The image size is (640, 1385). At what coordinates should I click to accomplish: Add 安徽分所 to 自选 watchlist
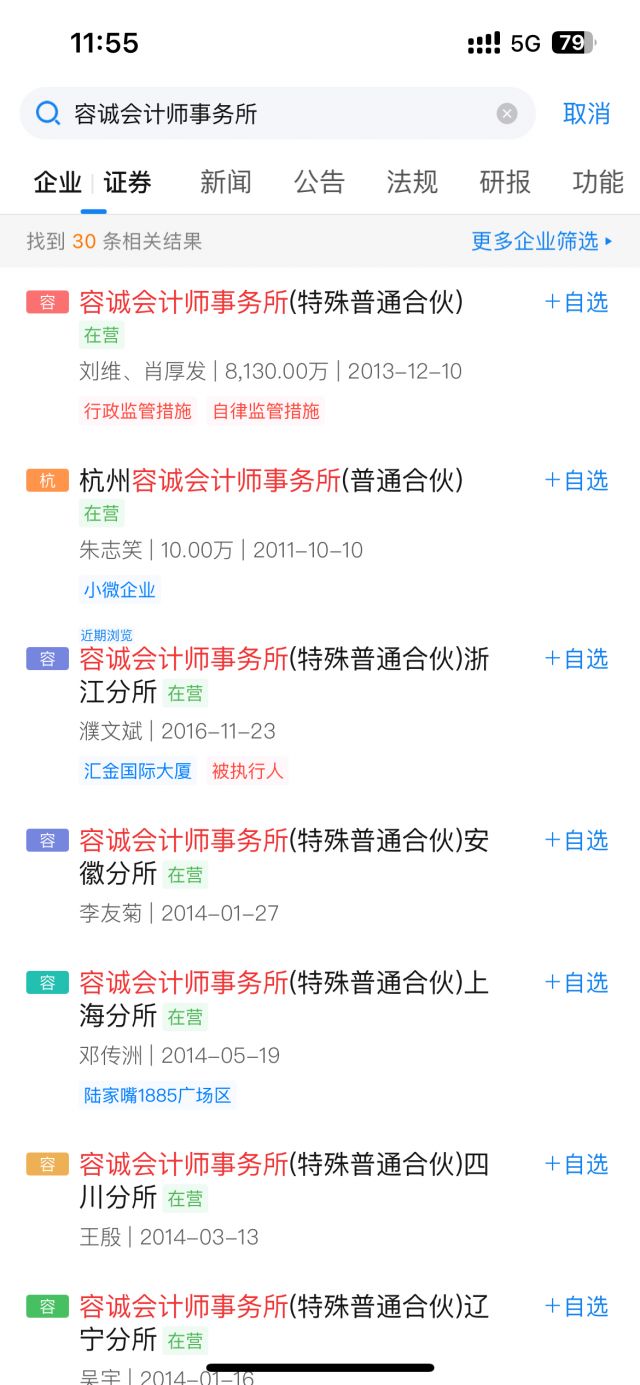[576, 841]
